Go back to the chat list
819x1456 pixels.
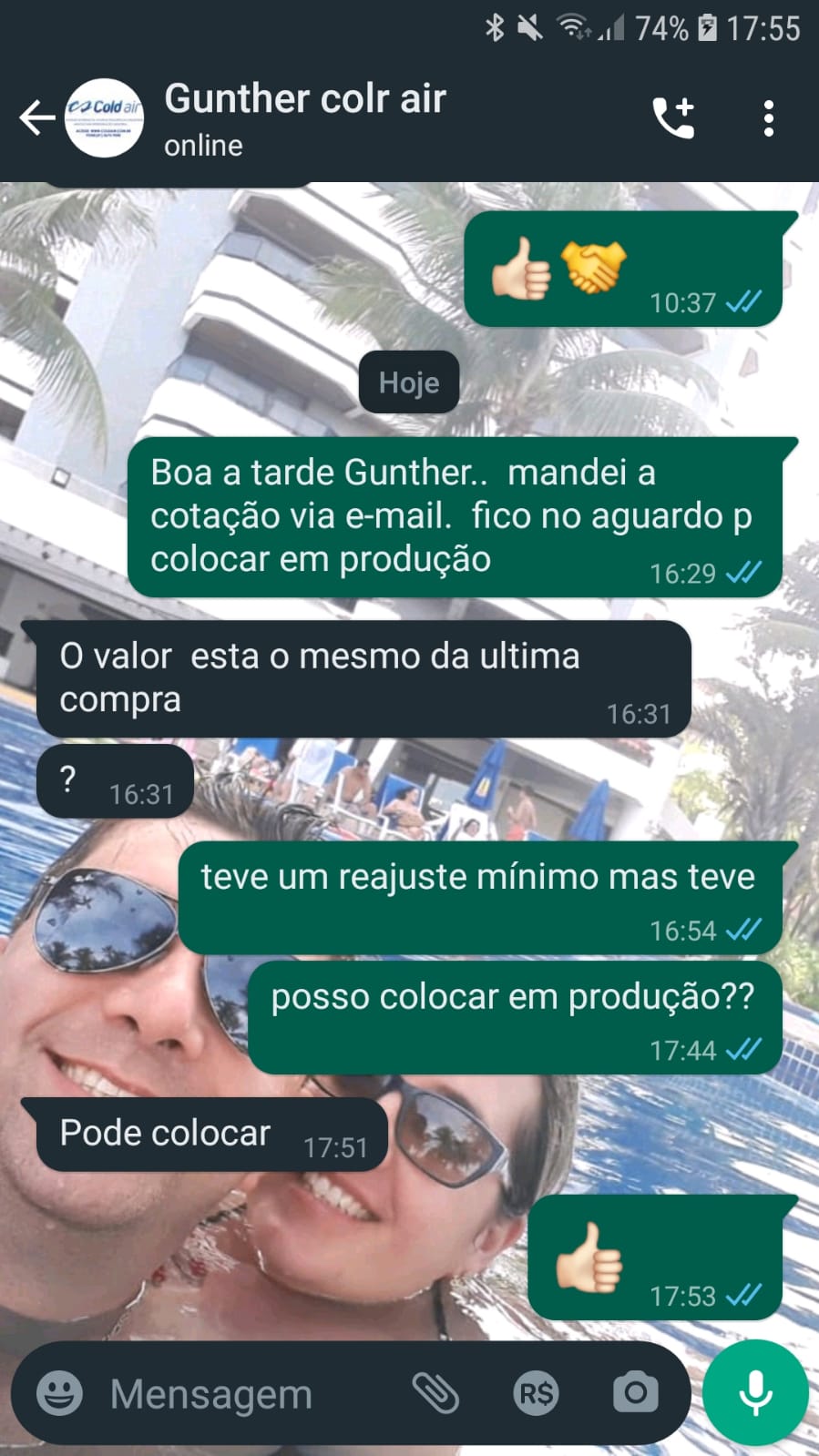(x=36, y=118)
